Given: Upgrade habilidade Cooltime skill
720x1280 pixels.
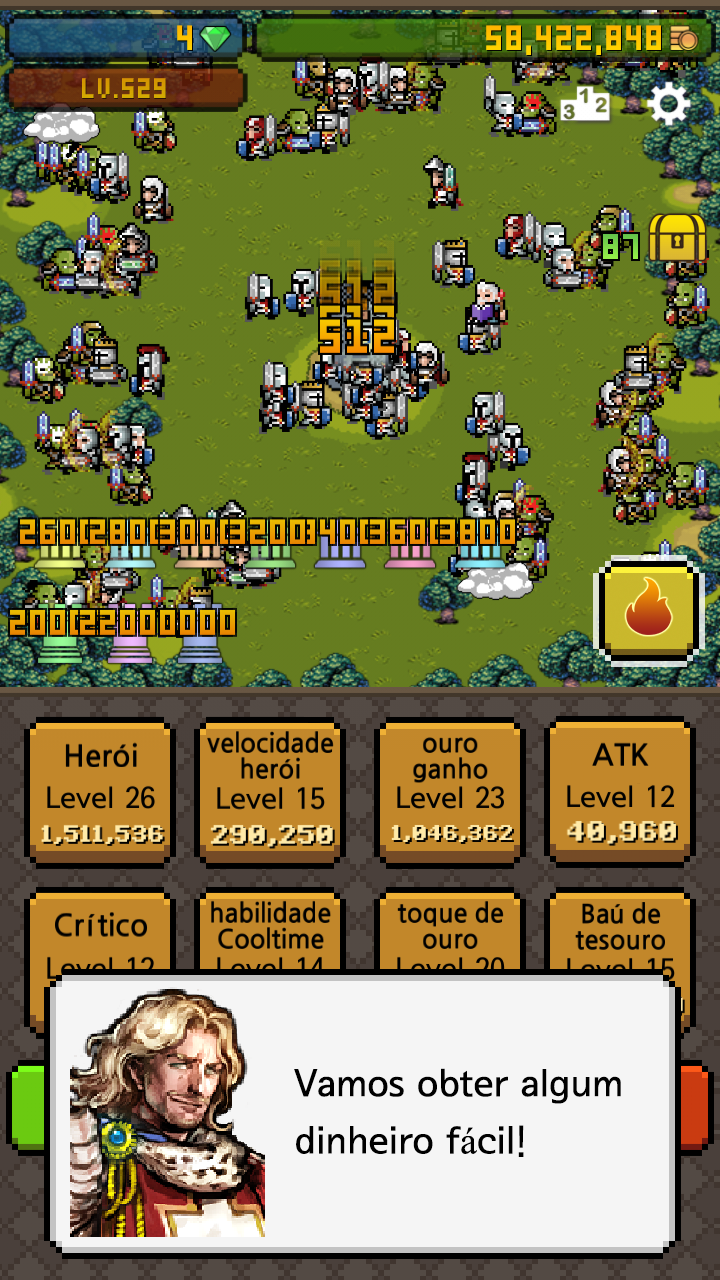Looking at the screenshot, I should (x=270, y=932).
